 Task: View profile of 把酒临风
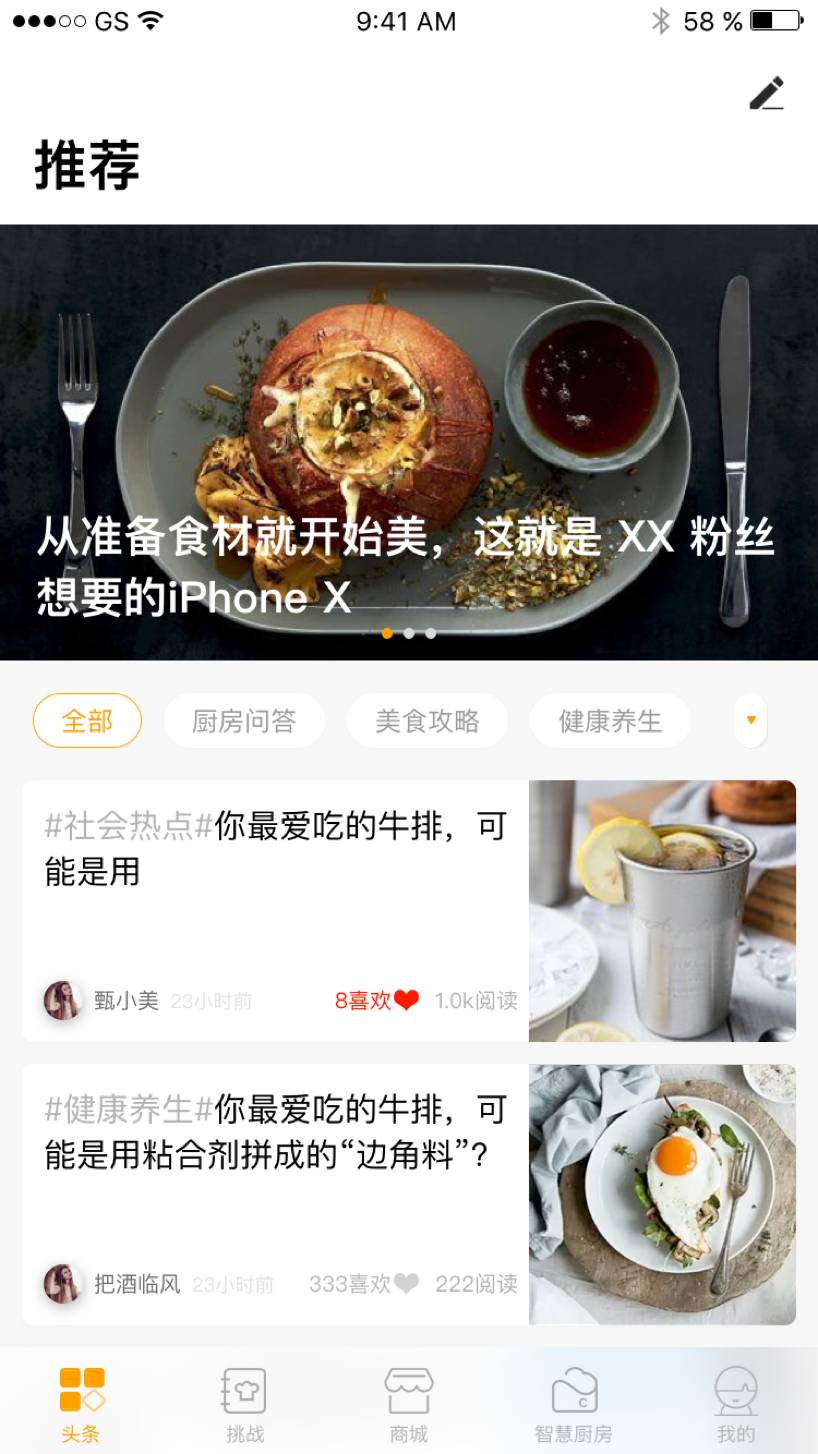[62, 1284]
